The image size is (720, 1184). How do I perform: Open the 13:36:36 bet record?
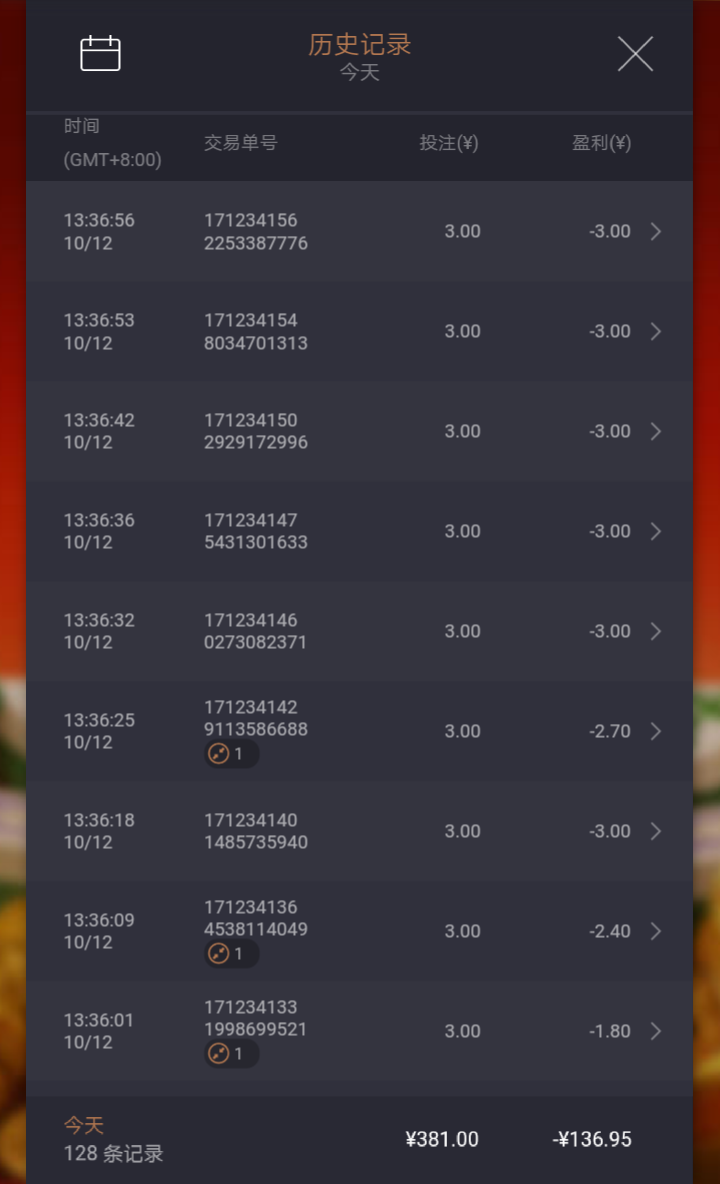pos(359,532)
